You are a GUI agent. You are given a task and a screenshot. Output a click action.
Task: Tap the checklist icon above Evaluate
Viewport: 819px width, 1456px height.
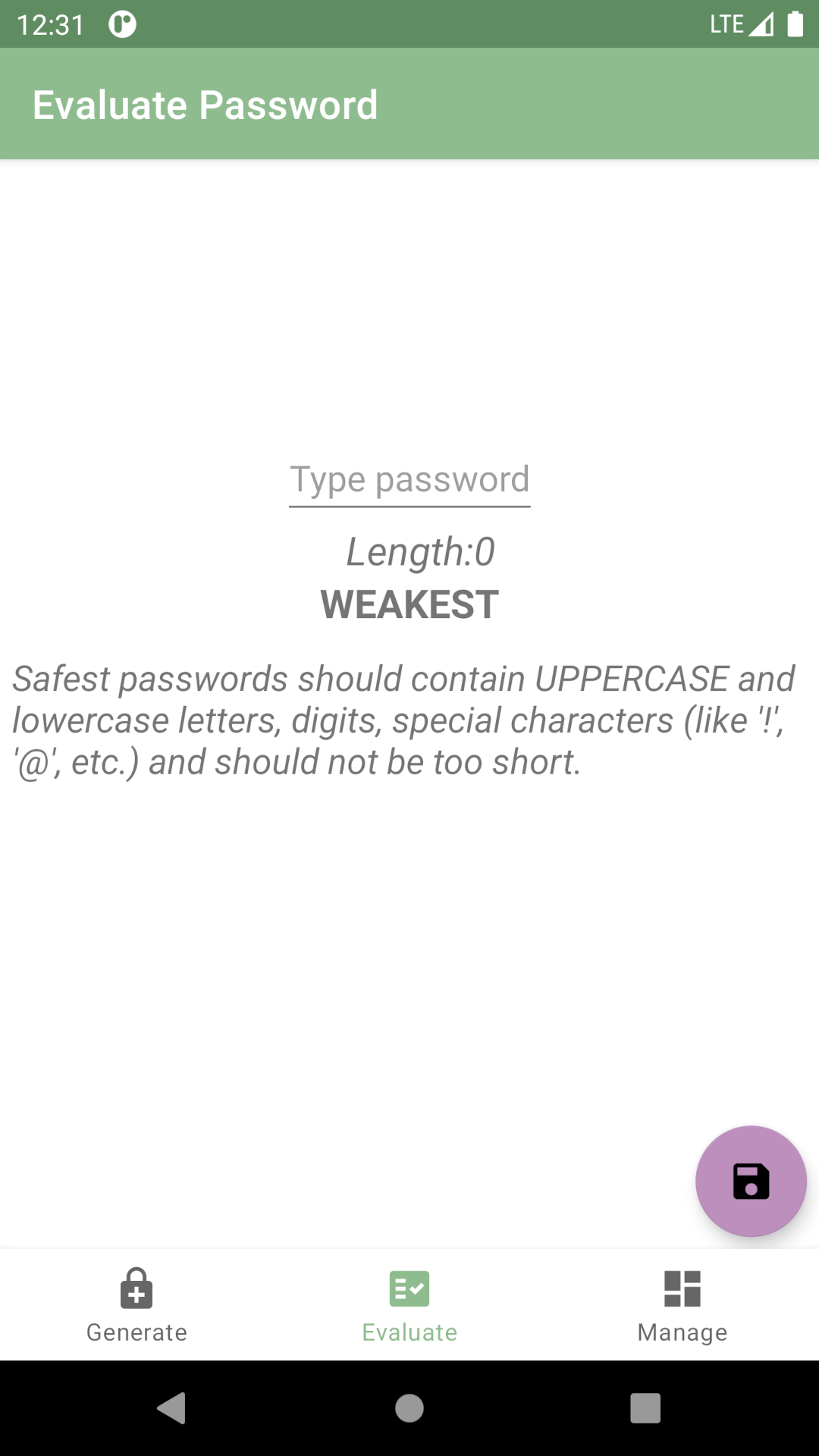pos(409,1286)
